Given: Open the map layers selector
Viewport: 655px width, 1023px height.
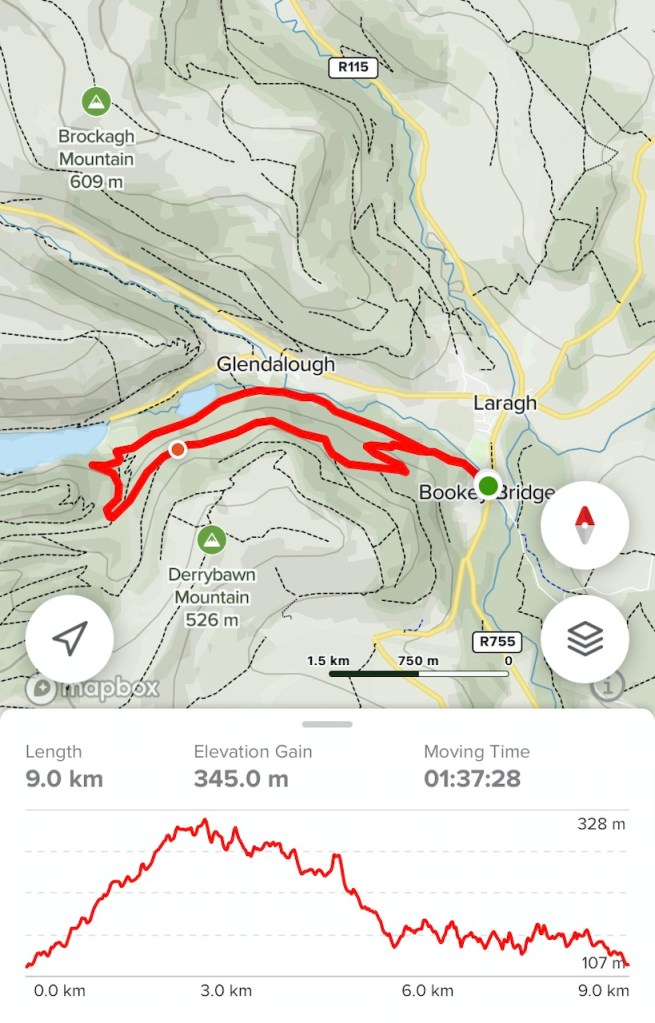Looking at the screenshot, I should pyautogui.click(x=584, y=638).
